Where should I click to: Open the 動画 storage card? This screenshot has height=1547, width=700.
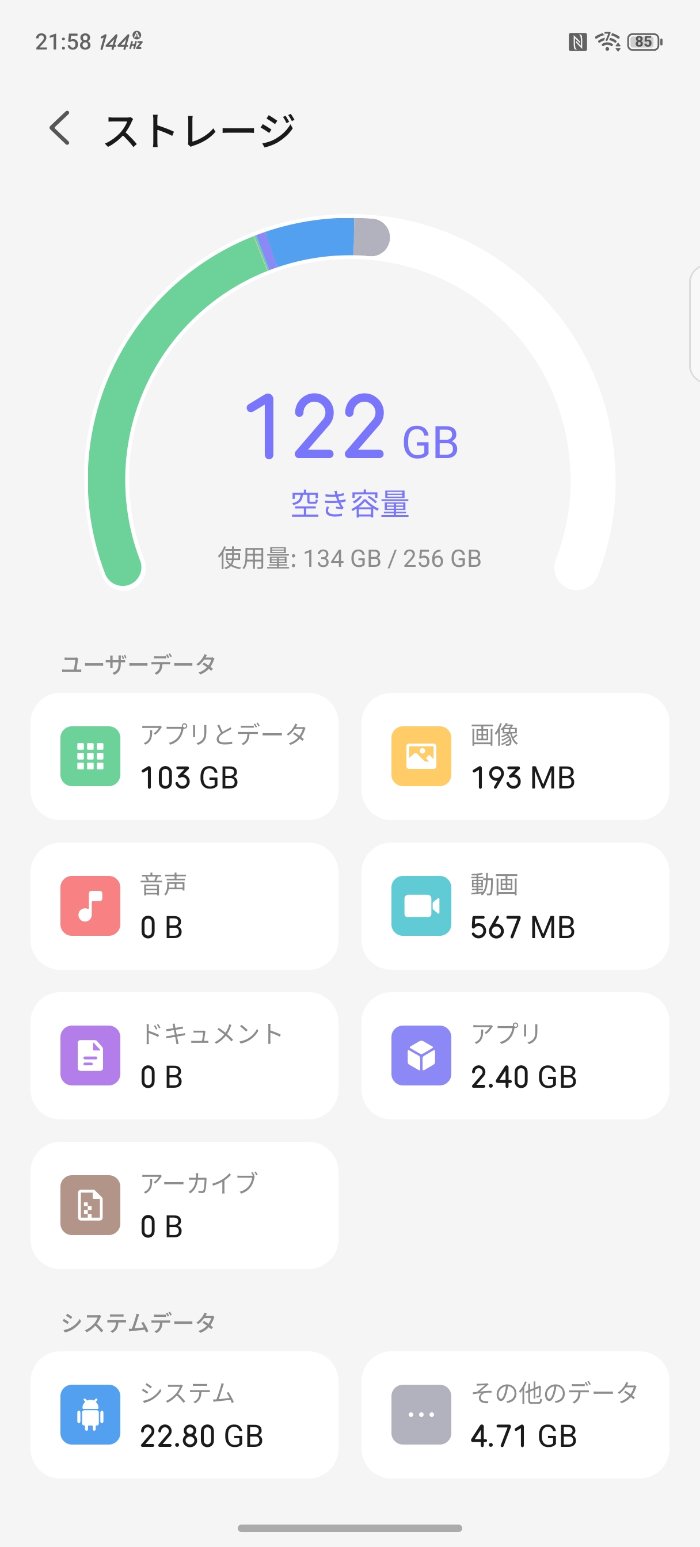point(514,906)
